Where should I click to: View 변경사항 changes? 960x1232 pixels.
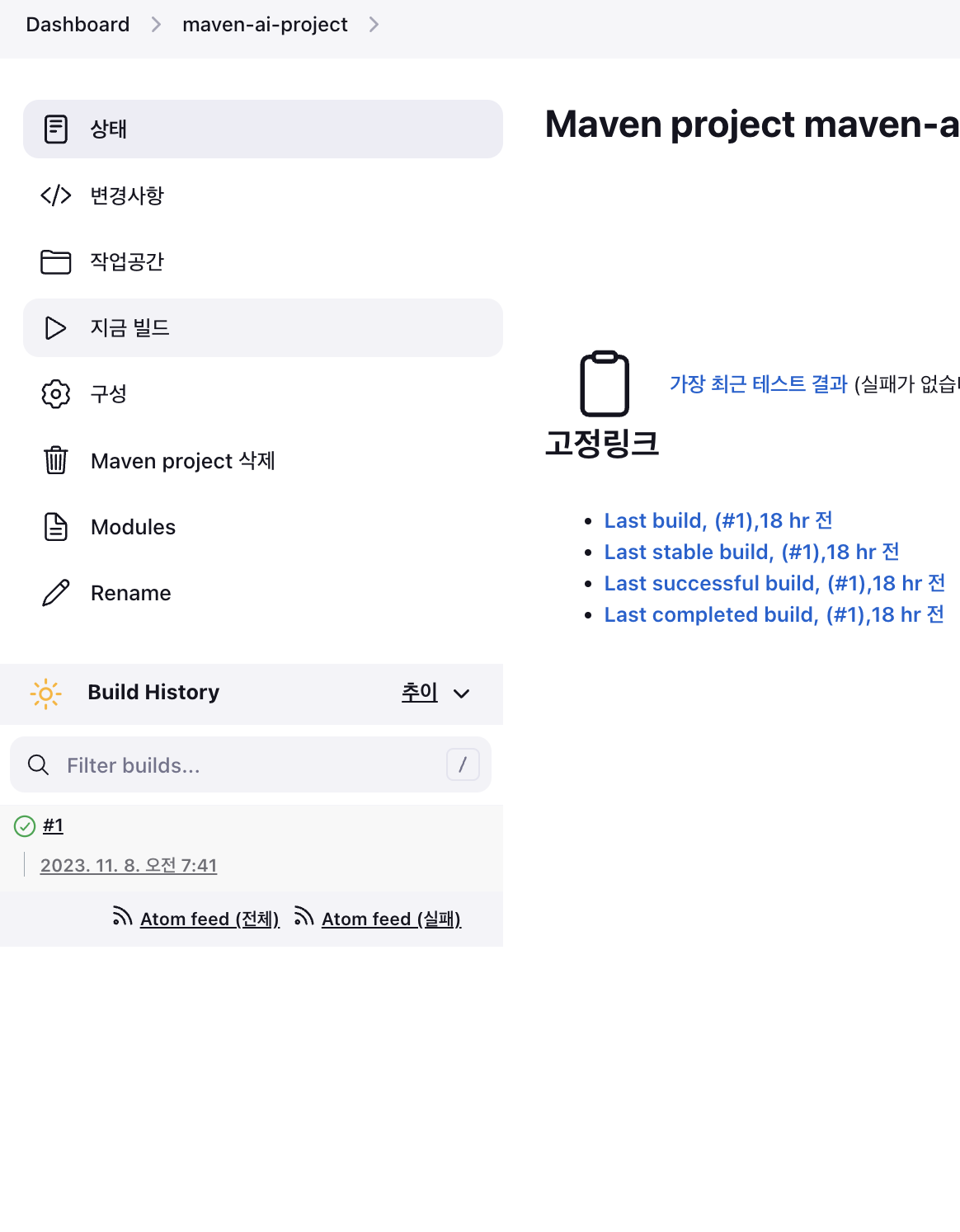click(127, 195)
